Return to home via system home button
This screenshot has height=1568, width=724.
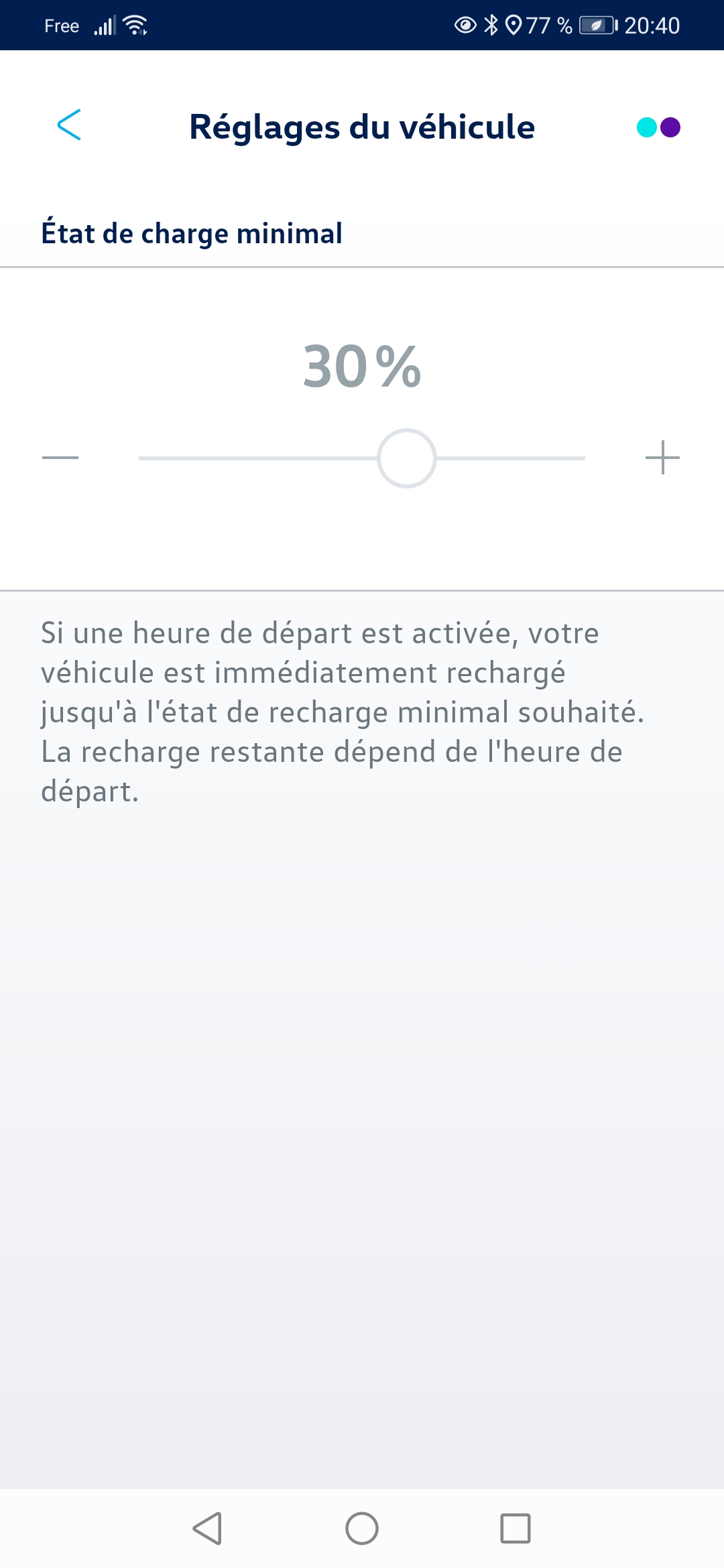(362, 1528)
